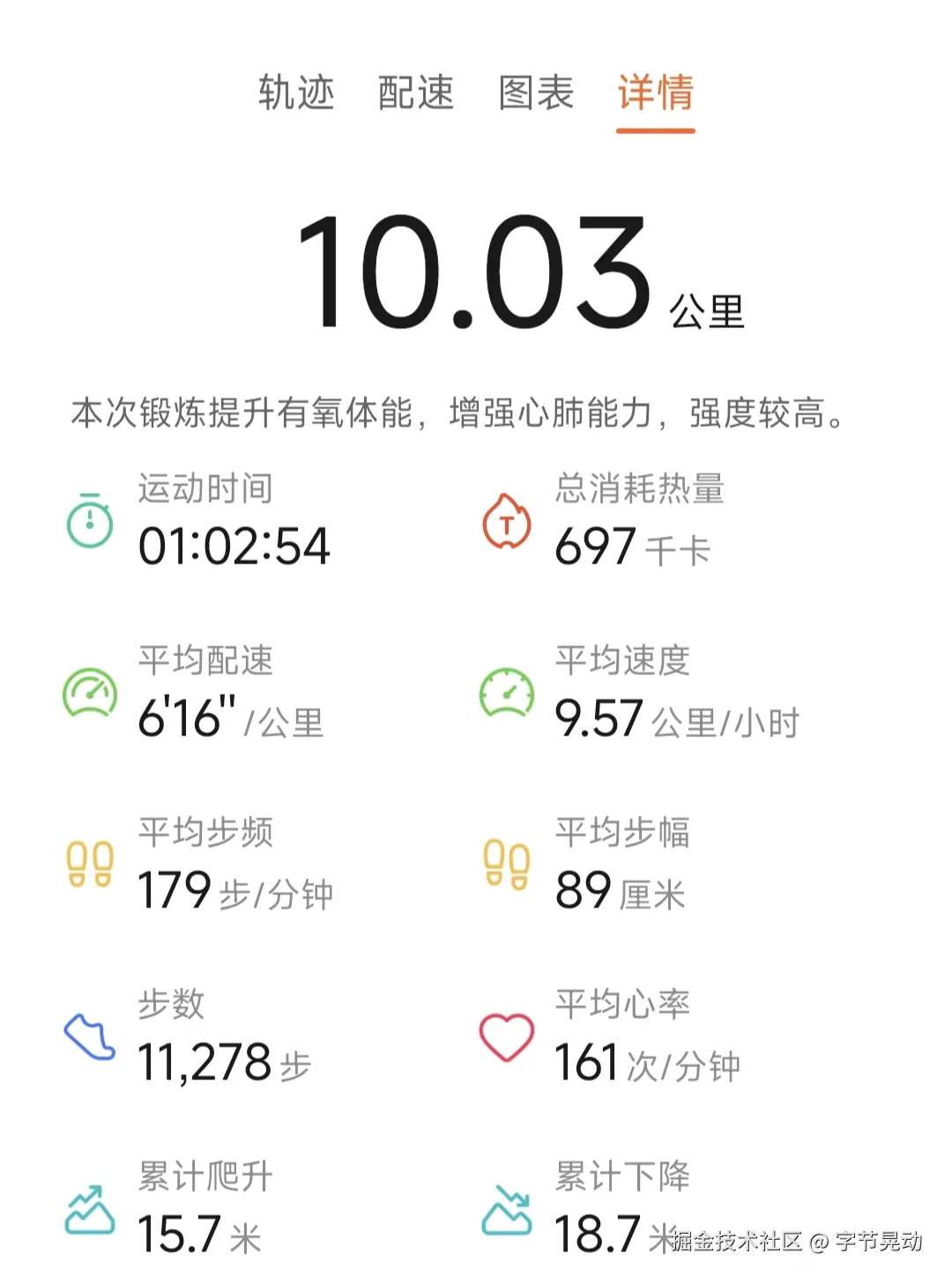The image size is (952, 1283).
Task: Click the descent arrow icon beside 累计下降
Action: pyautogui.click(x=505, y=1208)
